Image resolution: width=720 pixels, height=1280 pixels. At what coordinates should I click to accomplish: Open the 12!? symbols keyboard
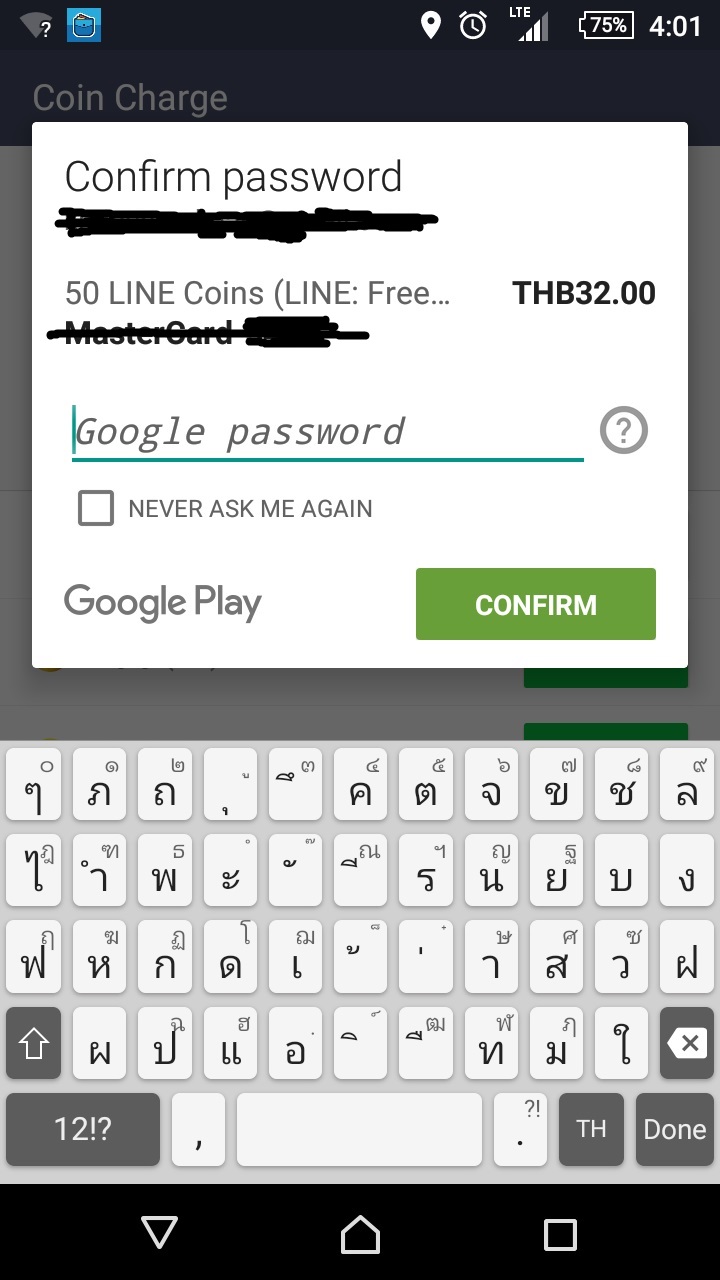[83, 1129]
